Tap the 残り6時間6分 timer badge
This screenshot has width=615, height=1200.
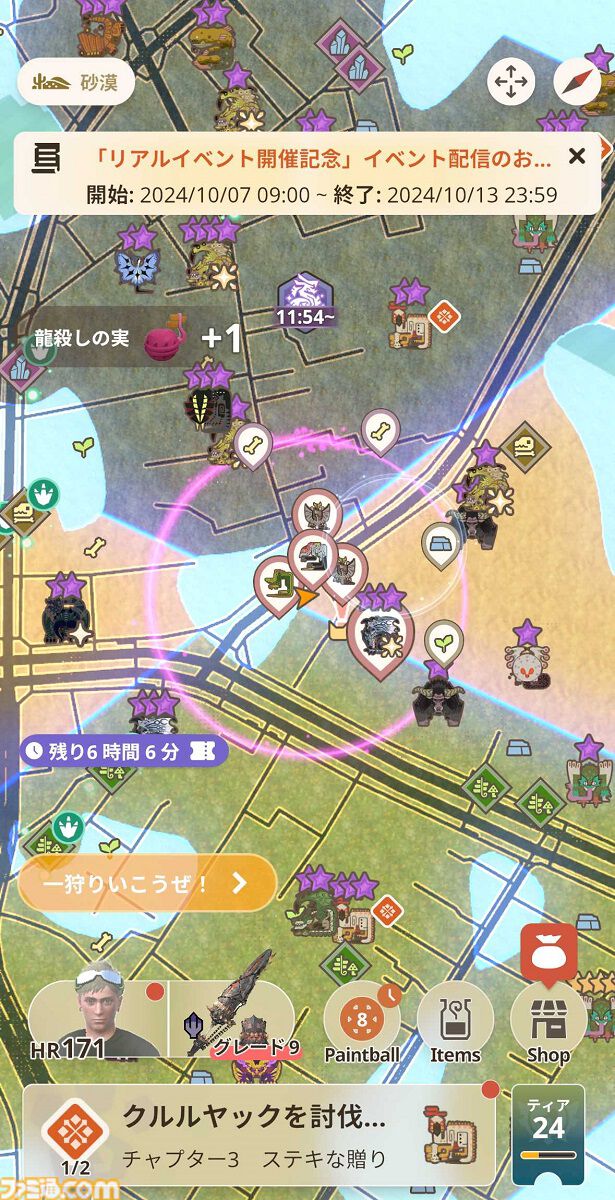pyautogui.click(x=126, y=751)
